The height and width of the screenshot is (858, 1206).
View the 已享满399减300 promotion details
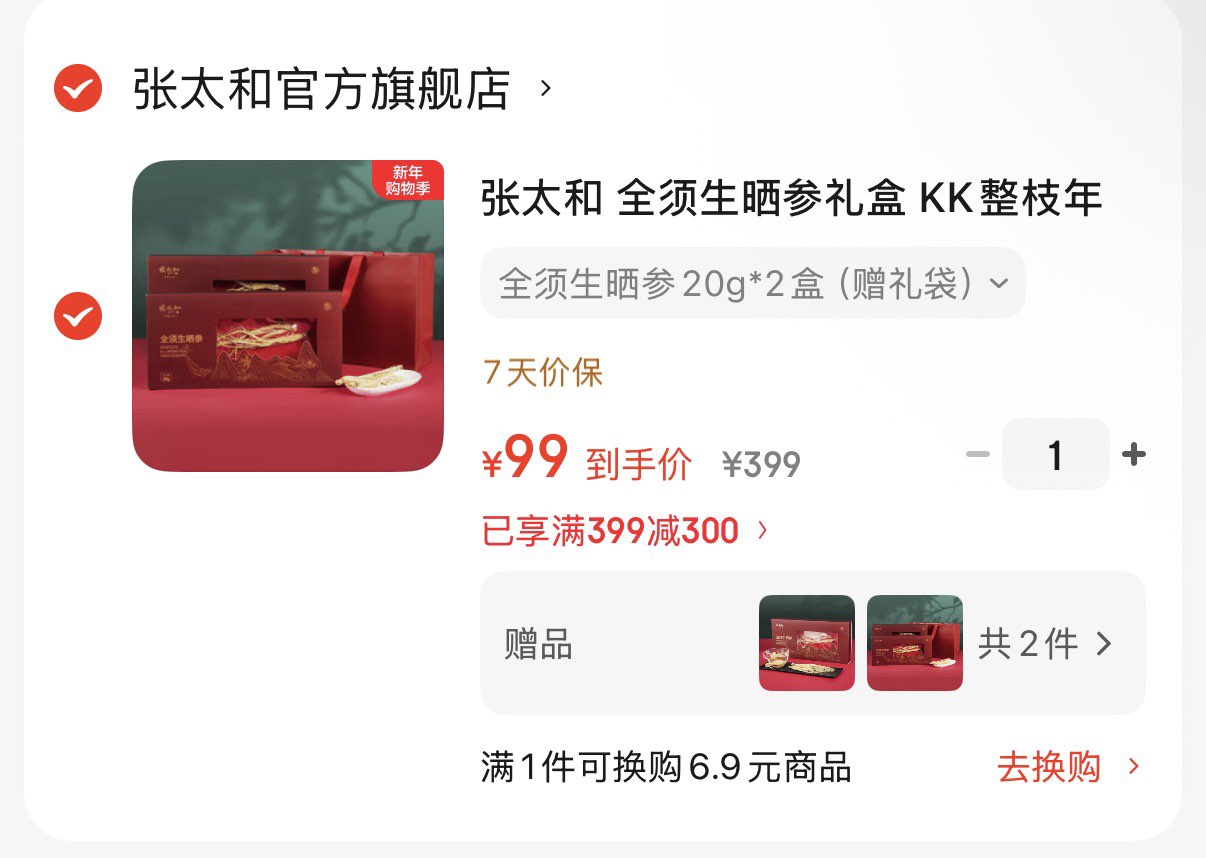pyautogui.click(x=626, y=531)
